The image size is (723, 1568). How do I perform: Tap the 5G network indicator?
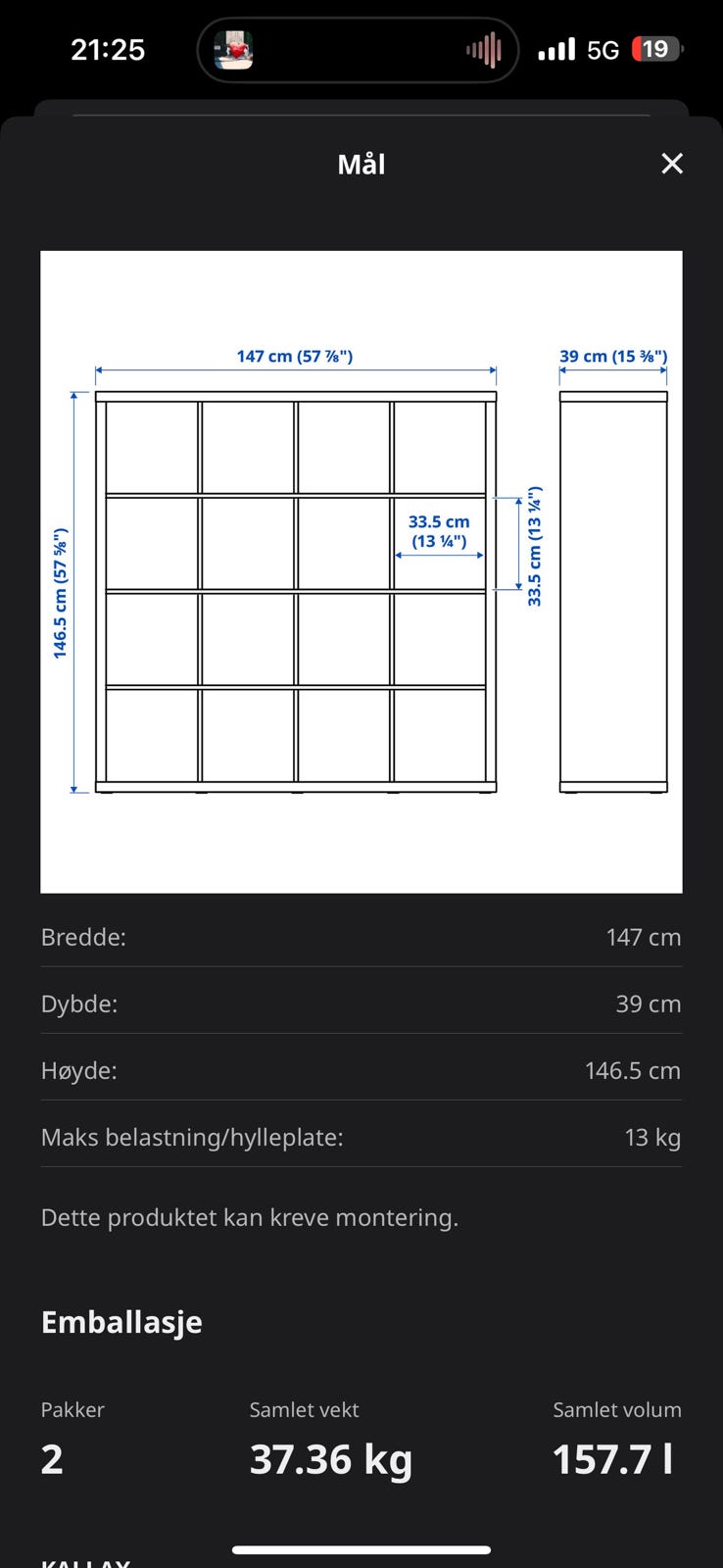point(601,48)
